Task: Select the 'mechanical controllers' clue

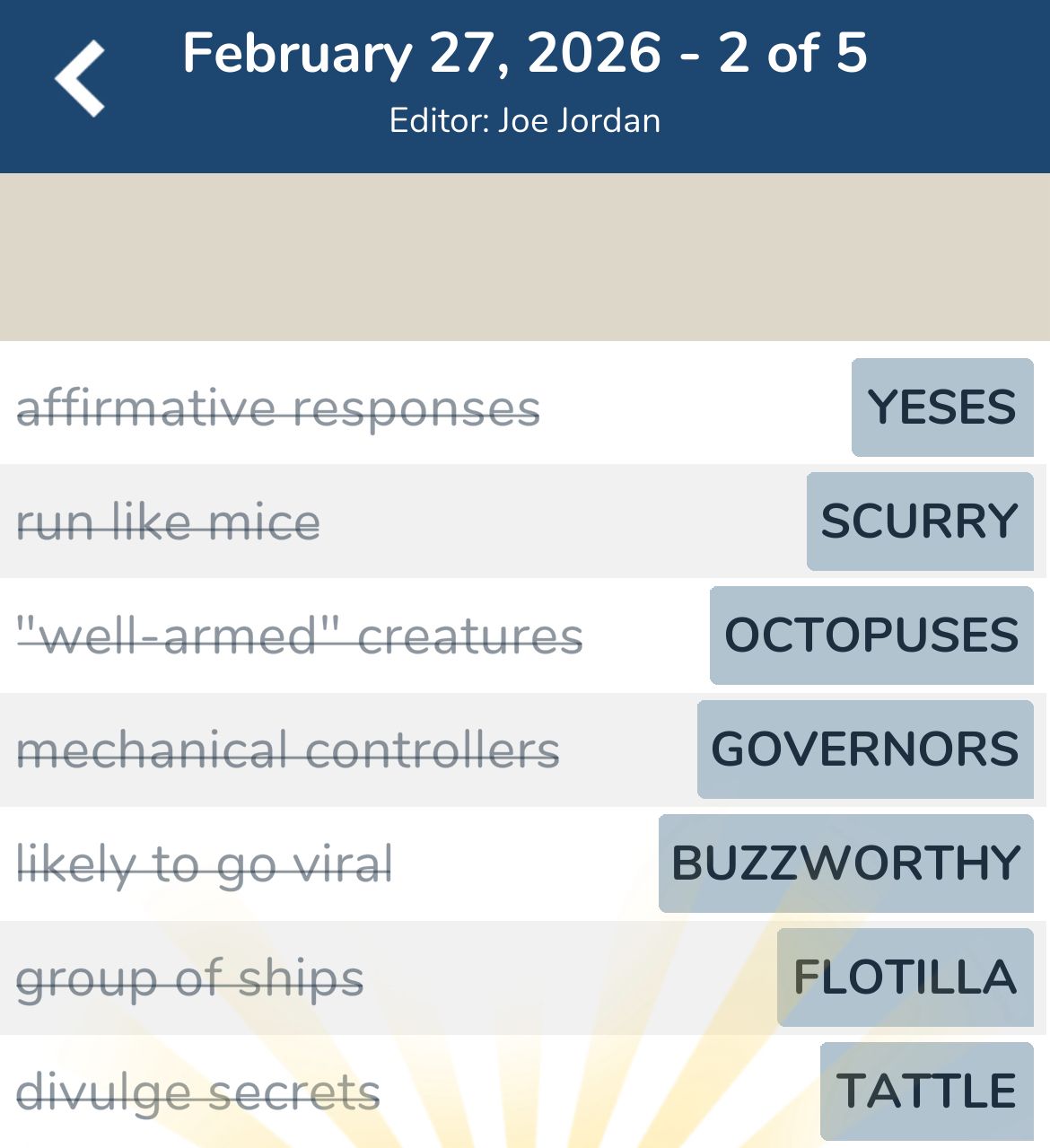Action: click(289, 749)
